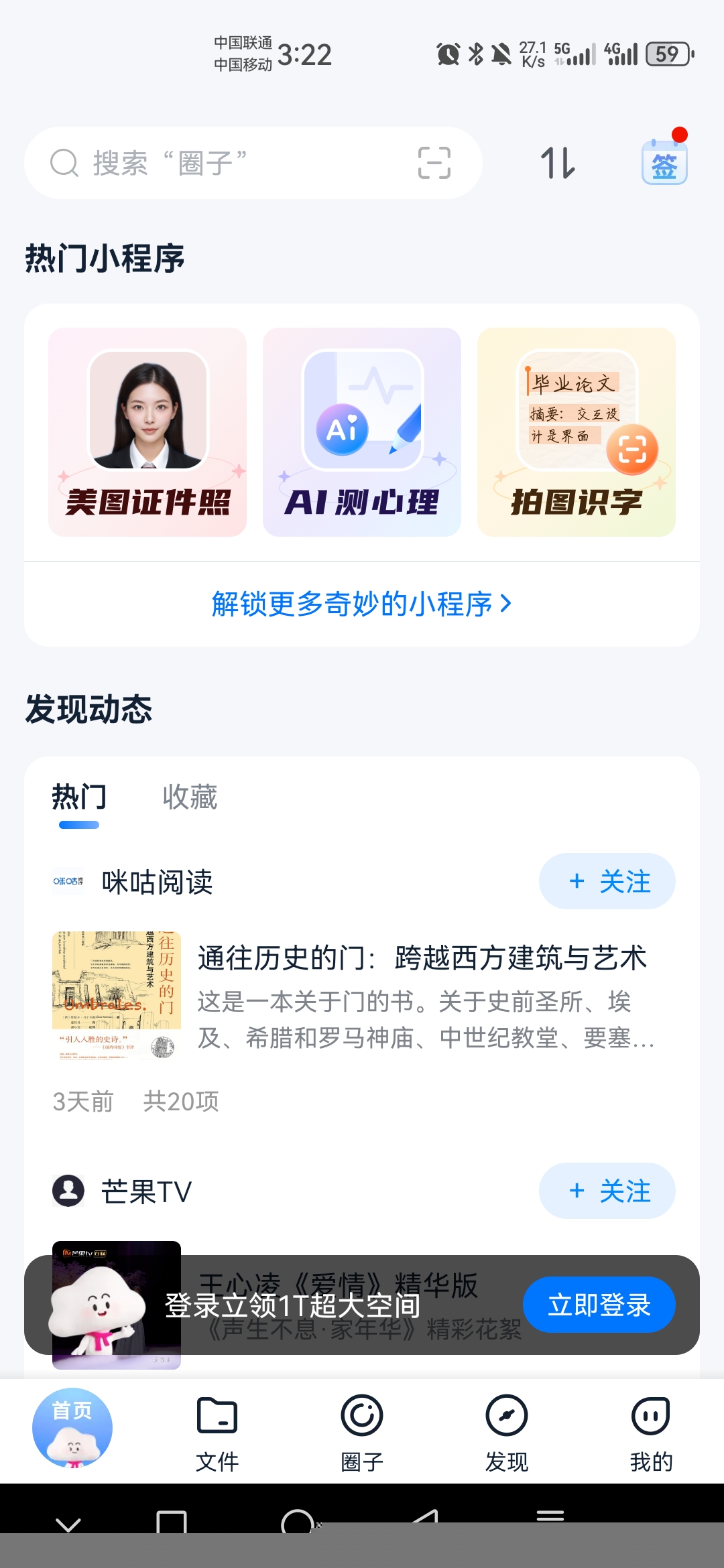The height and width of the screenshot is (1568, 724).
Task: Go to the 文件 tab
Action: [217, 1432]
